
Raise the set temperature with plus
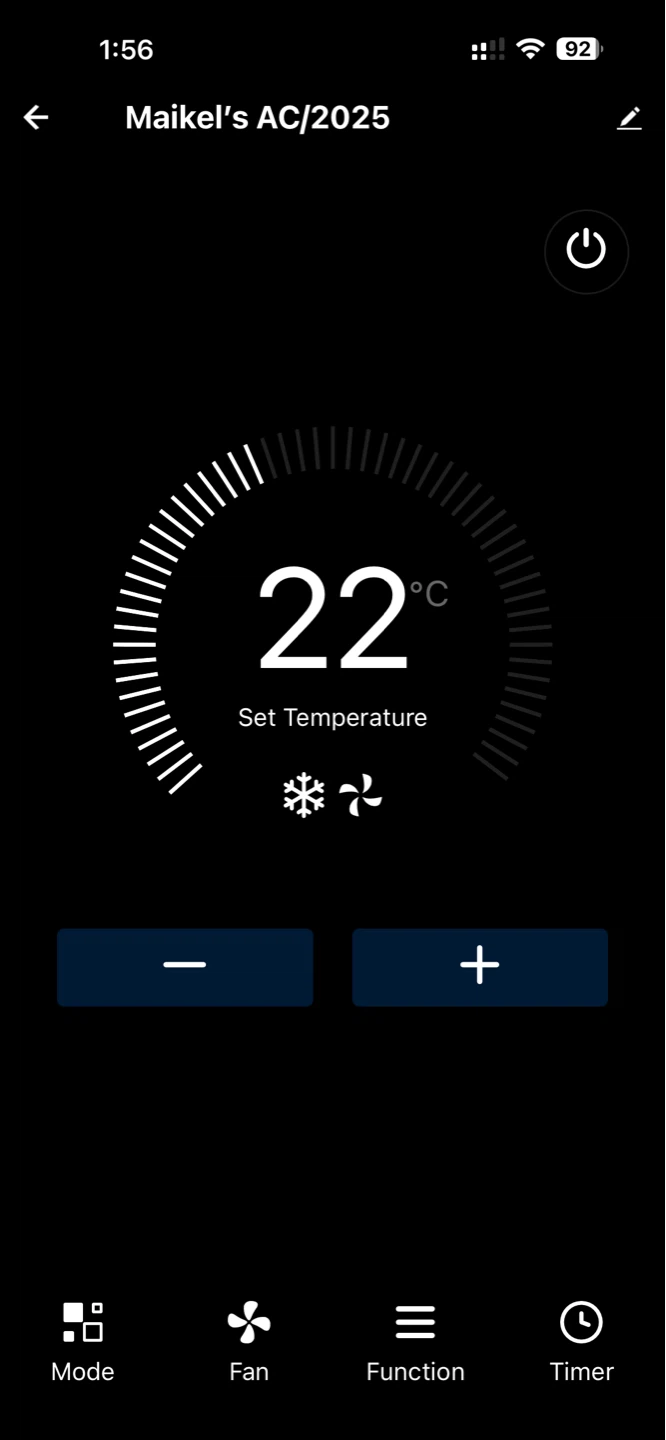tap(480, 967)
